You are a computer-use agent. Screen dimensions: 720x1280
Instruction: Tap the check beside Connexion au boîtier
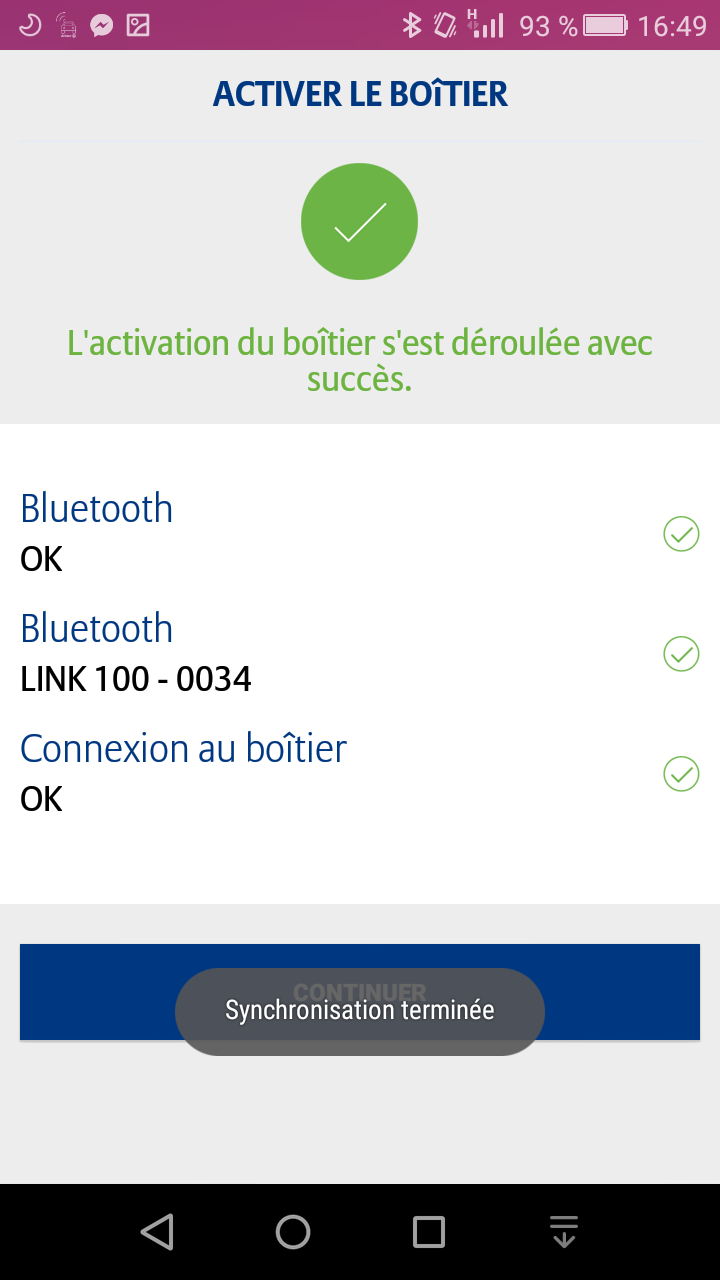tap(681, 774)
